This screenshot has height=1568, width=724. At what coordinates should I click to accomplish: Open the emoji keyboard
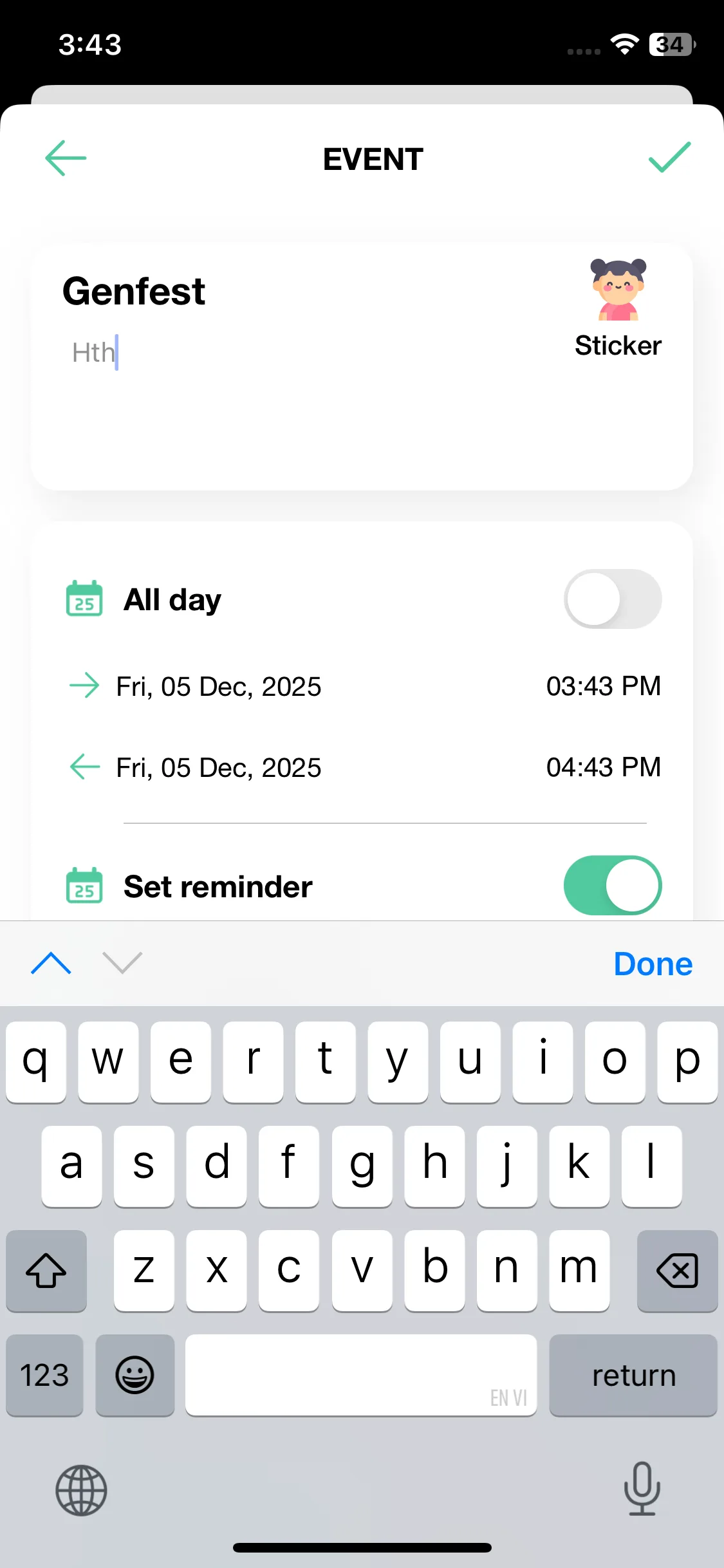(x=135, y=1376)
